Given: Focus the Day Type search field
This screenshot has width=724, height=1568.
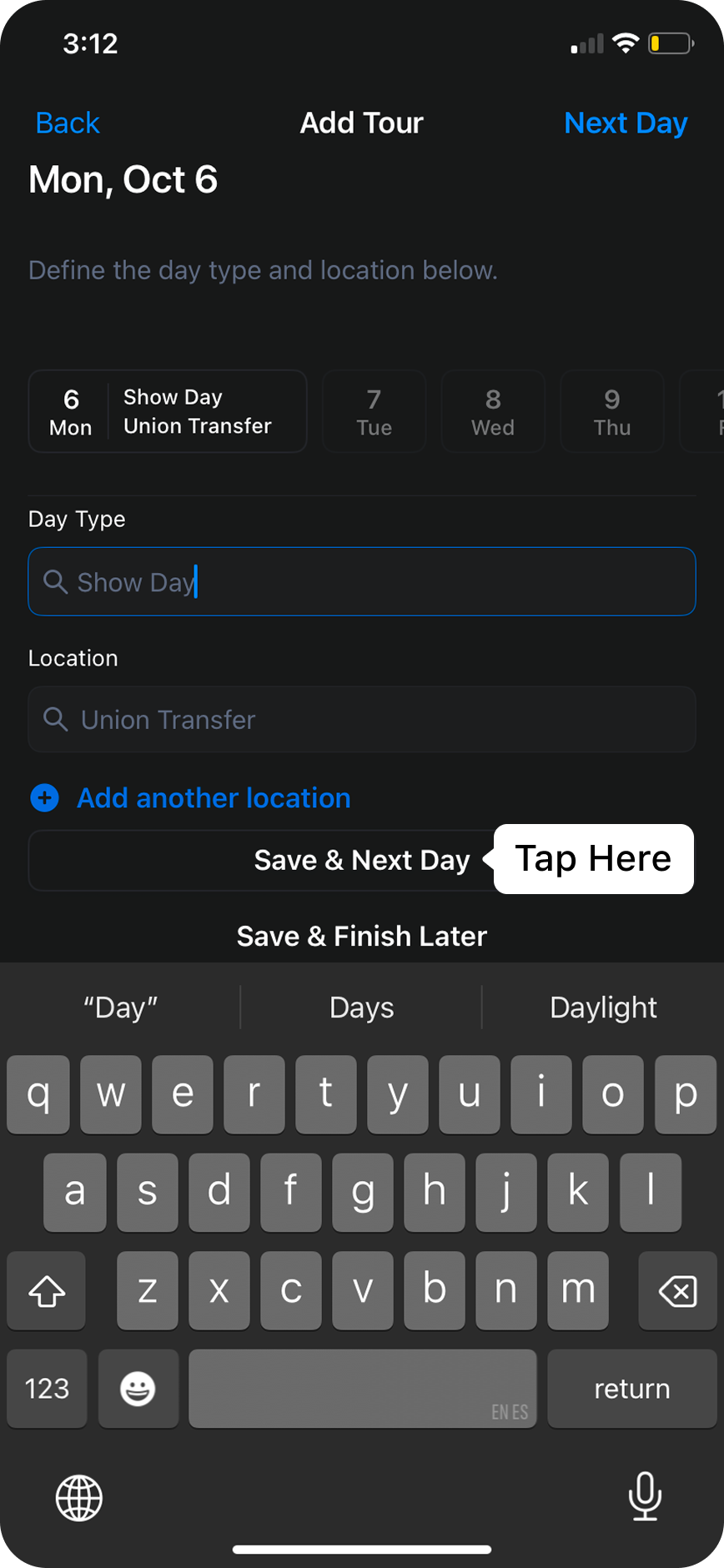Looking at the screenshot, I should 361,581.
